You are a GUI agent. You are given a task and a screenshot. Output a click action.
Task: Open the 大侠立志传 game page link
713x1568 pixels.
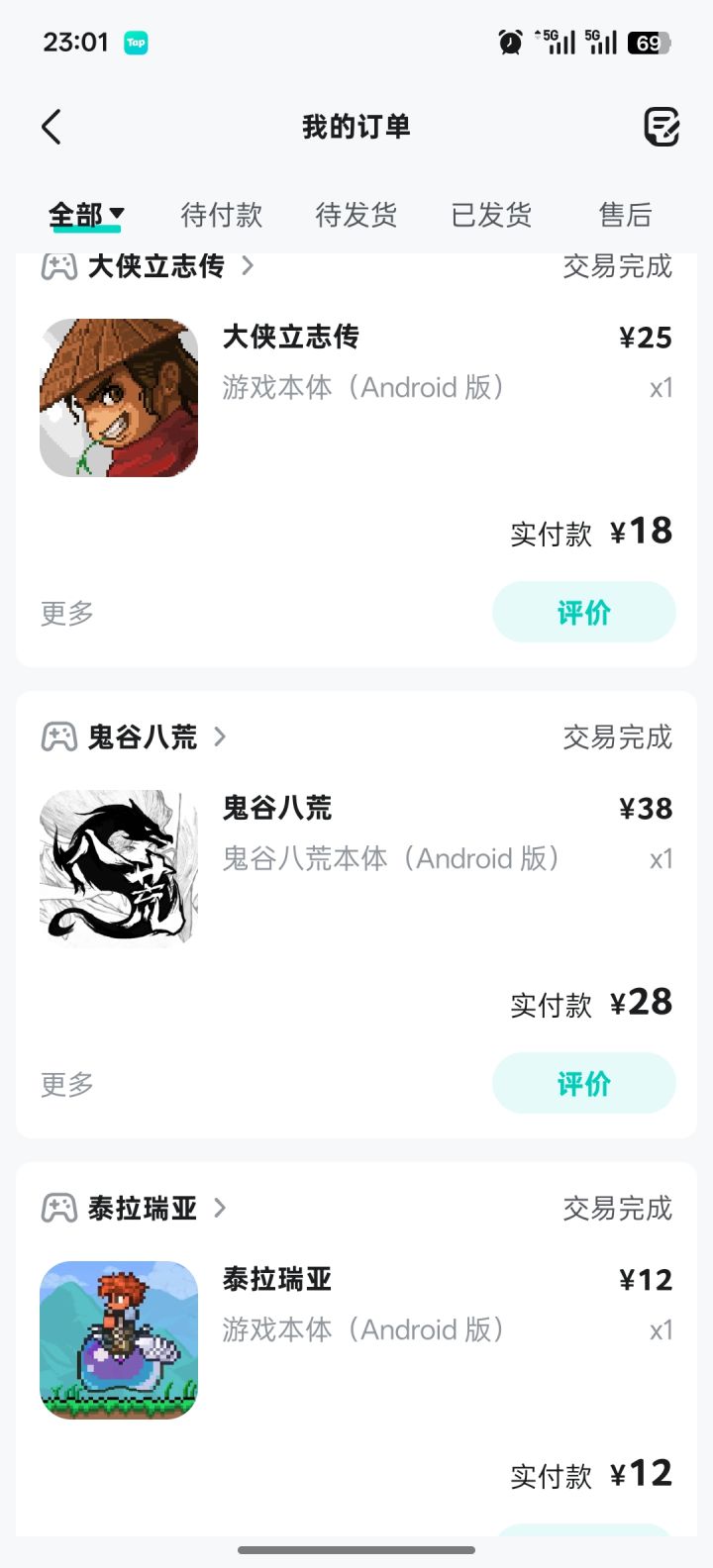click(148, 265)
